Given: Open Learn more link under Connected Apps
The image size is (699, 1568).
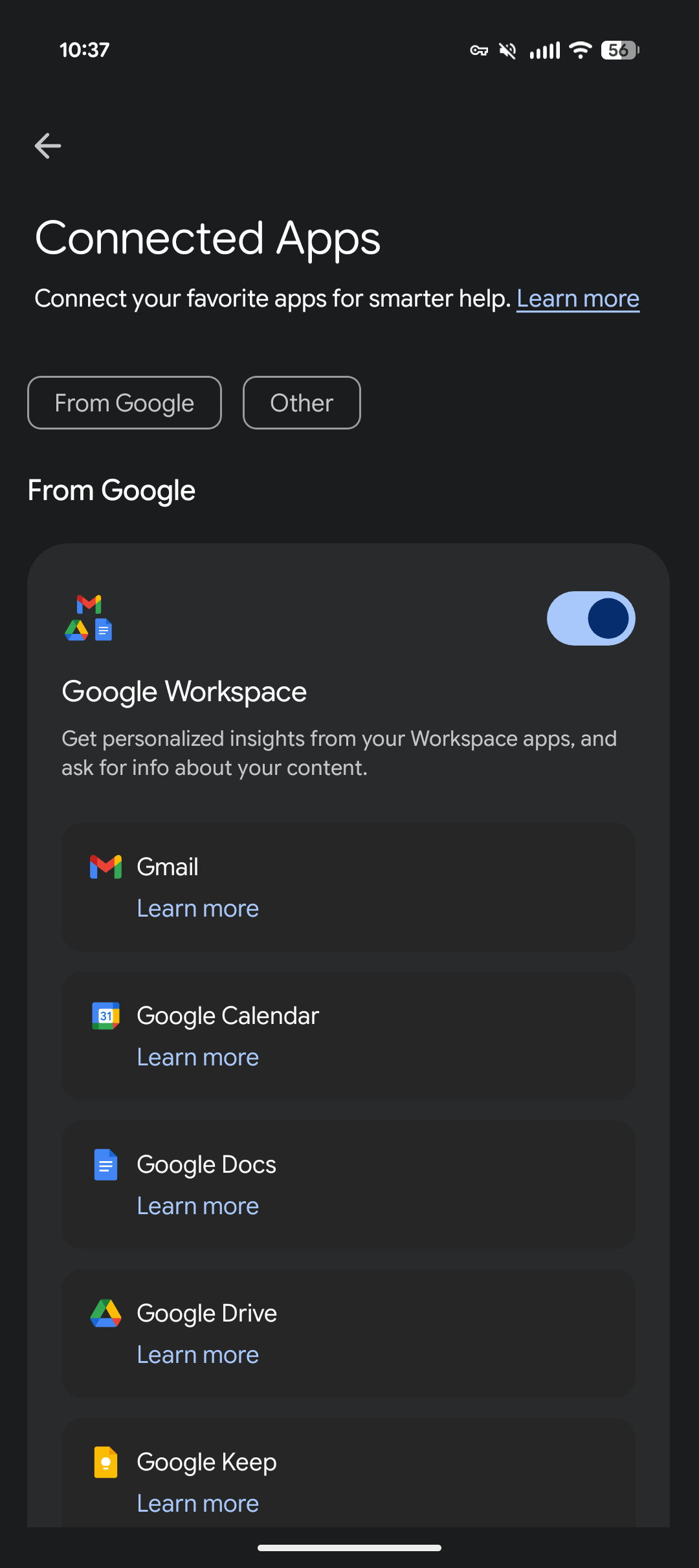Looking at the screenshot, I should click(x=578, y=299).
